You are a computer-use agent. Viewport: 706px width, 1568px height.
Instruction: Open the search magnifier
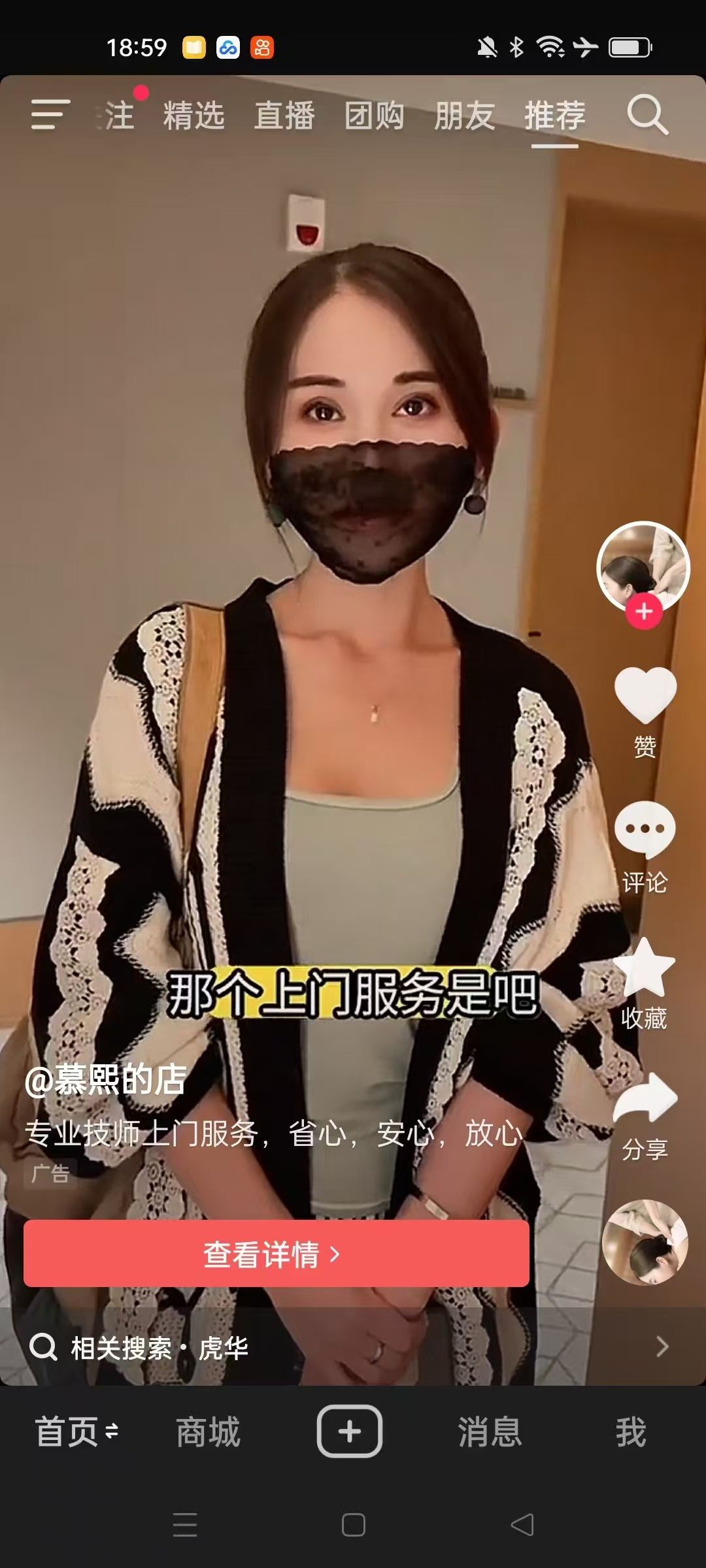pos(647,115)
